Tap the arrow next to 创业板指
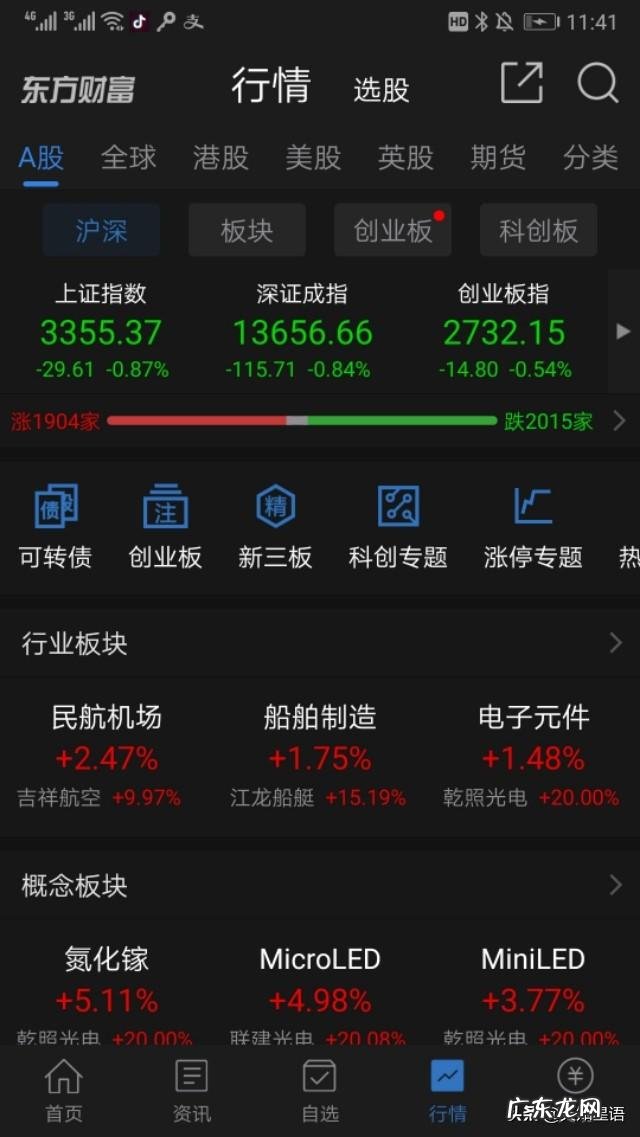This screenshot has width=640, height=1137. pyautogui.click(x=623, y=332)
